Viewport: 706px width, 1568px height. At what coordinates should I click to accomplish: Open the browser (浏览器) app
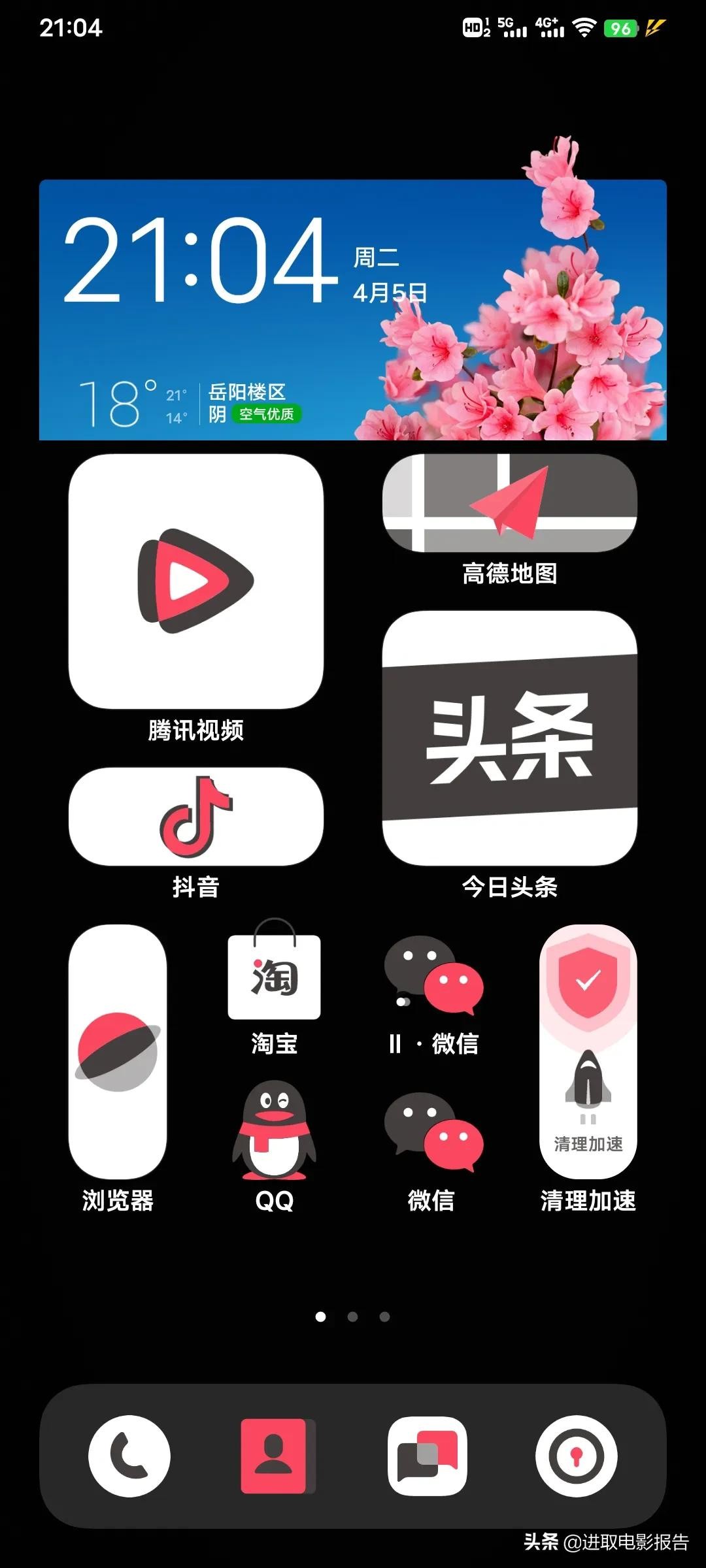(118, 1052)
